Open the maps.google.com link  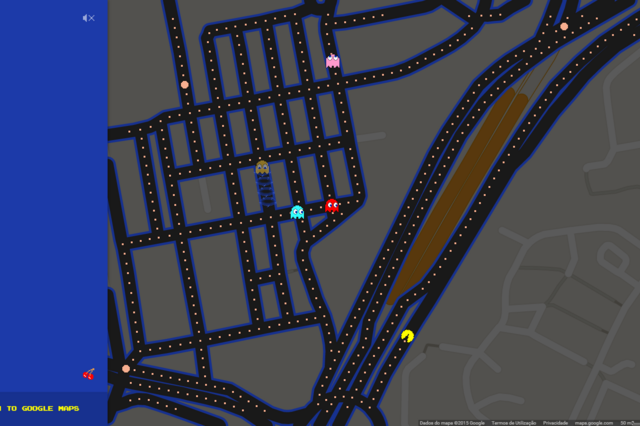594,422
